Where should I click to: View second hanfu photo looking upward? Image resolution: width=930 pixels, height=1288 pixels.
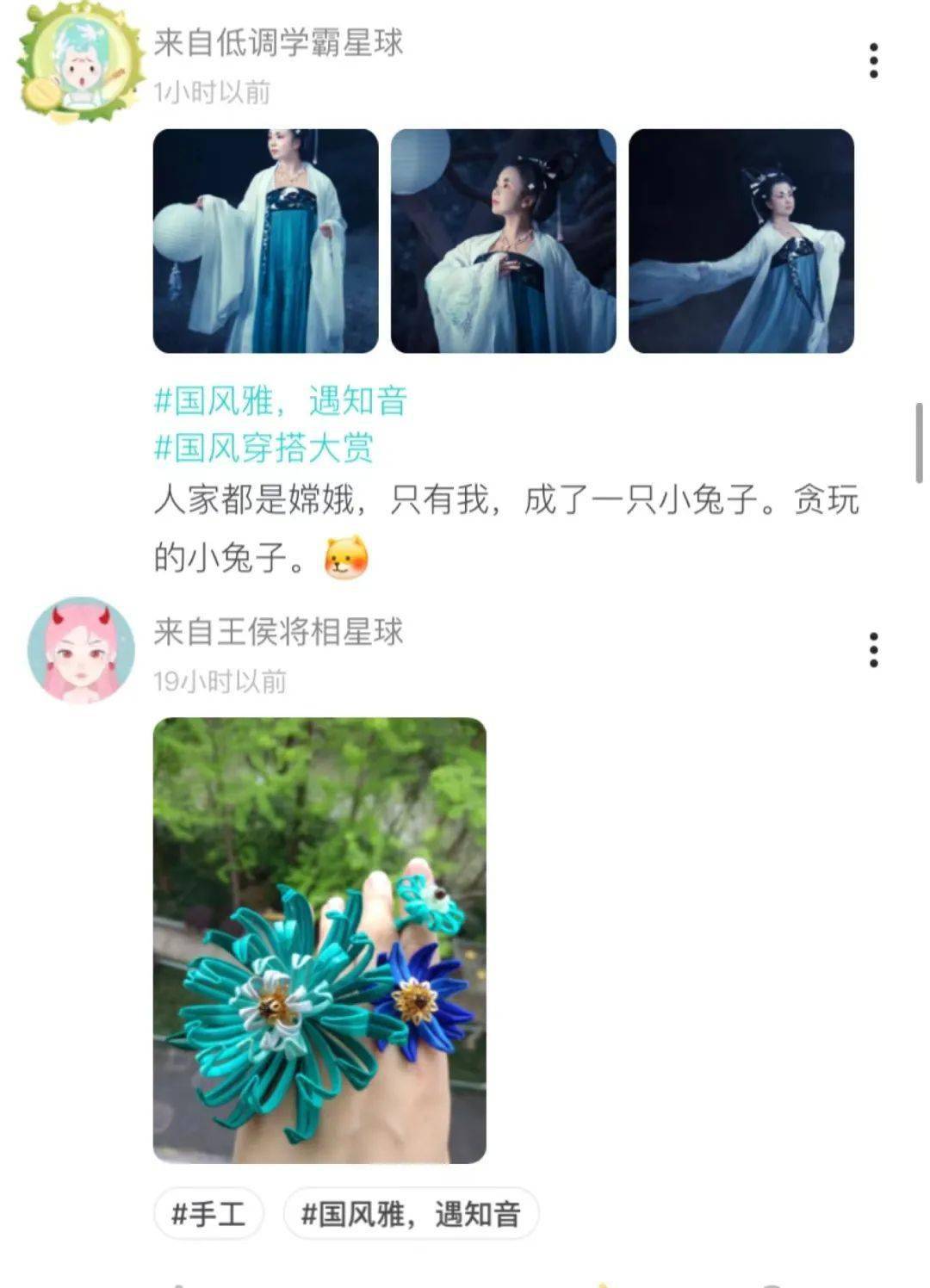(x=503, y=241)
